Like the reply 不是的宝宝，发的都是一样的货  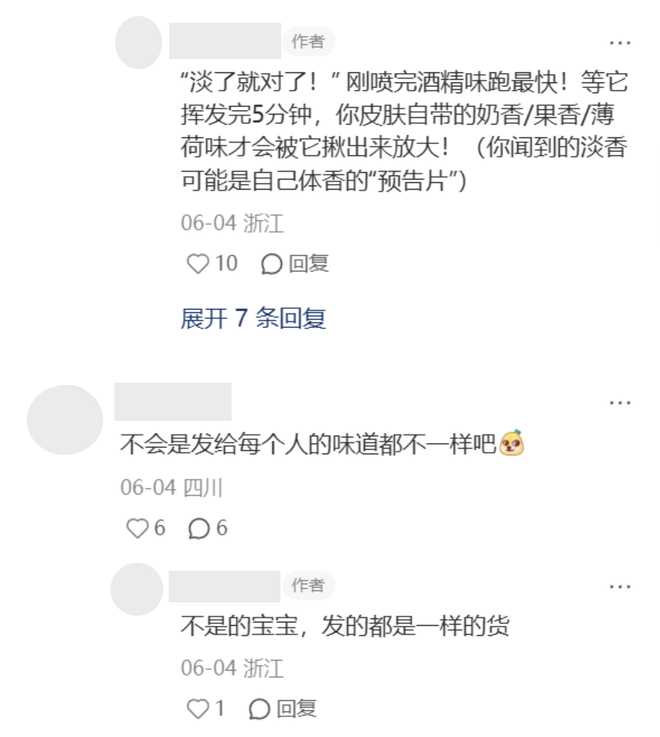tap(199, 709)
